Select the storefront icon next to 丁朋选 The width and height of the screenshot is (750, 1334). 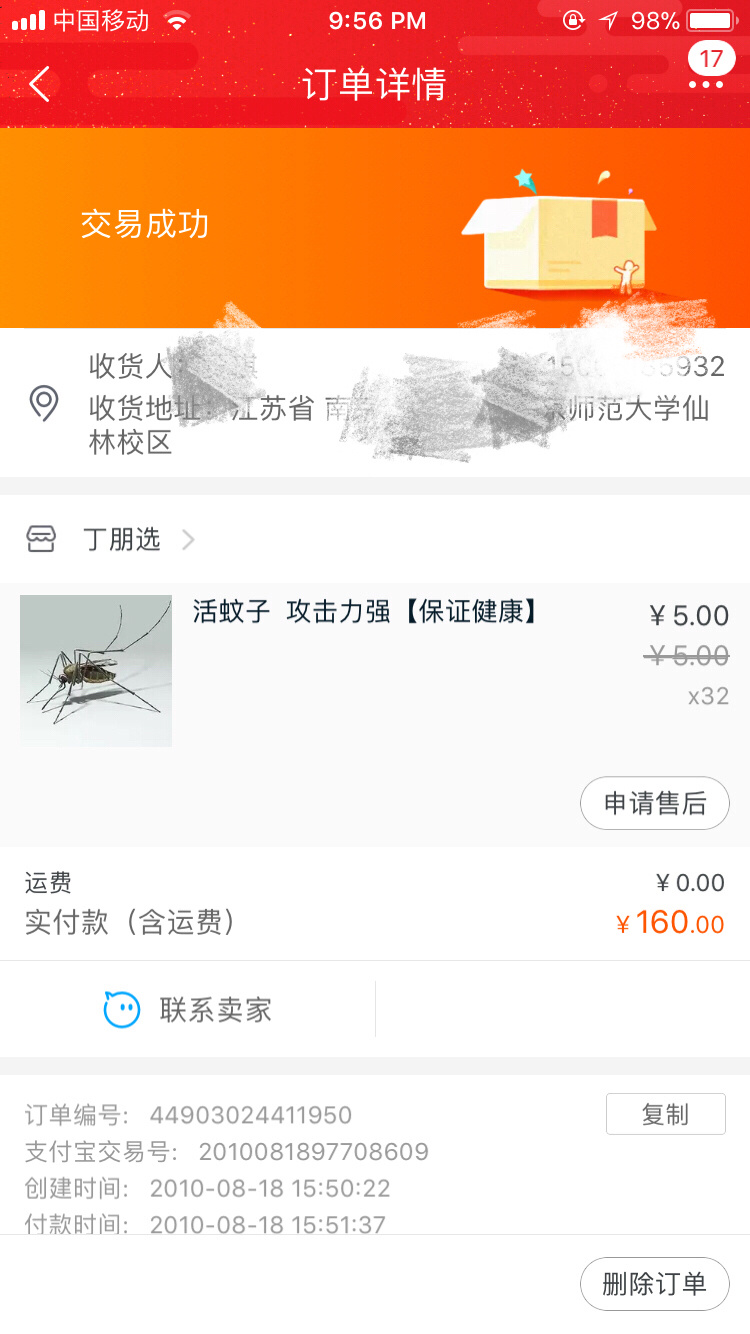[x=42, y=539]
